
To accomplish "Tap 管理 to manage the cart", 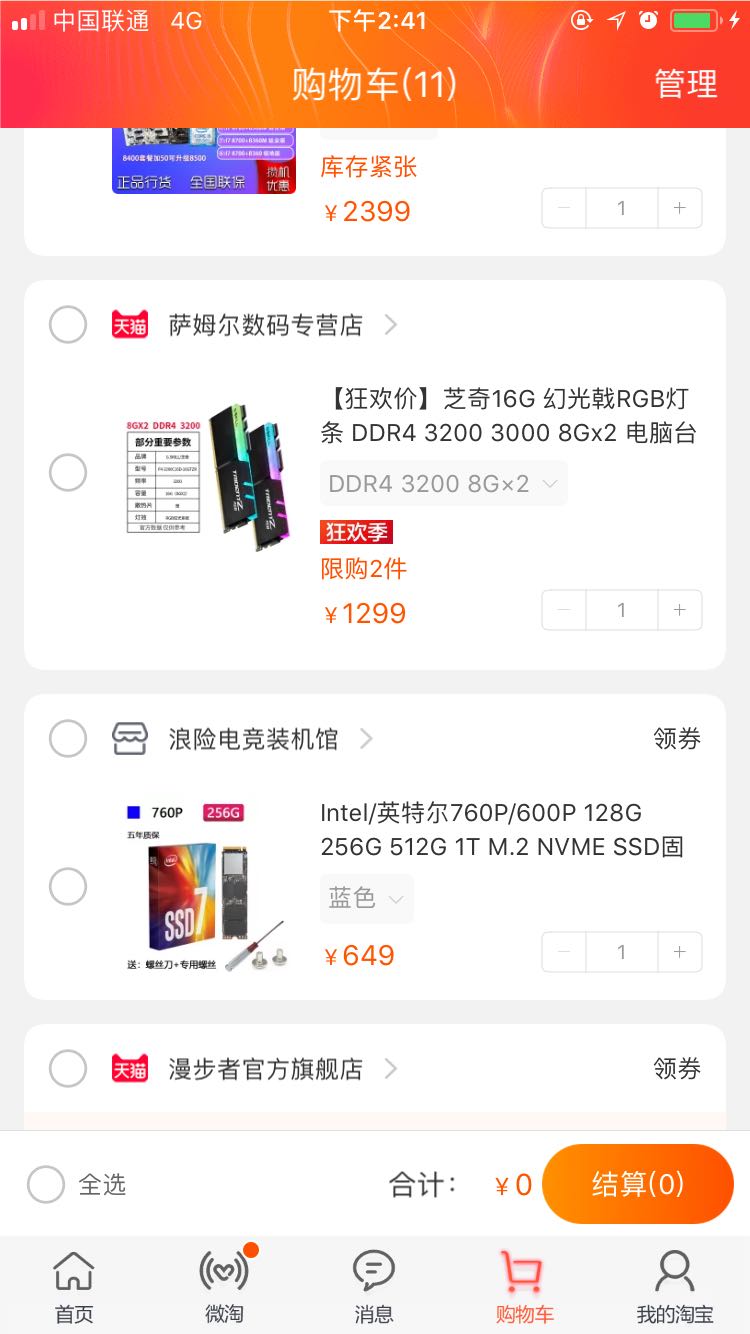I will click(685, 84).
